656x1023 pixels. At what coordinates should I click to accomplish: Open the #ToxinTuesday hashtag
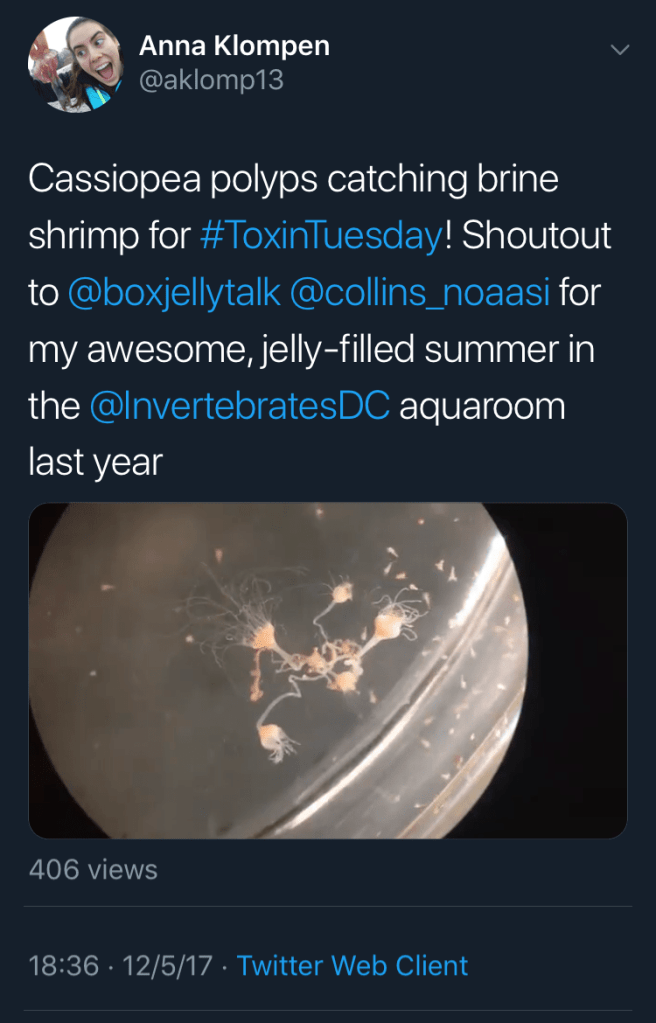tap(320, 237)
